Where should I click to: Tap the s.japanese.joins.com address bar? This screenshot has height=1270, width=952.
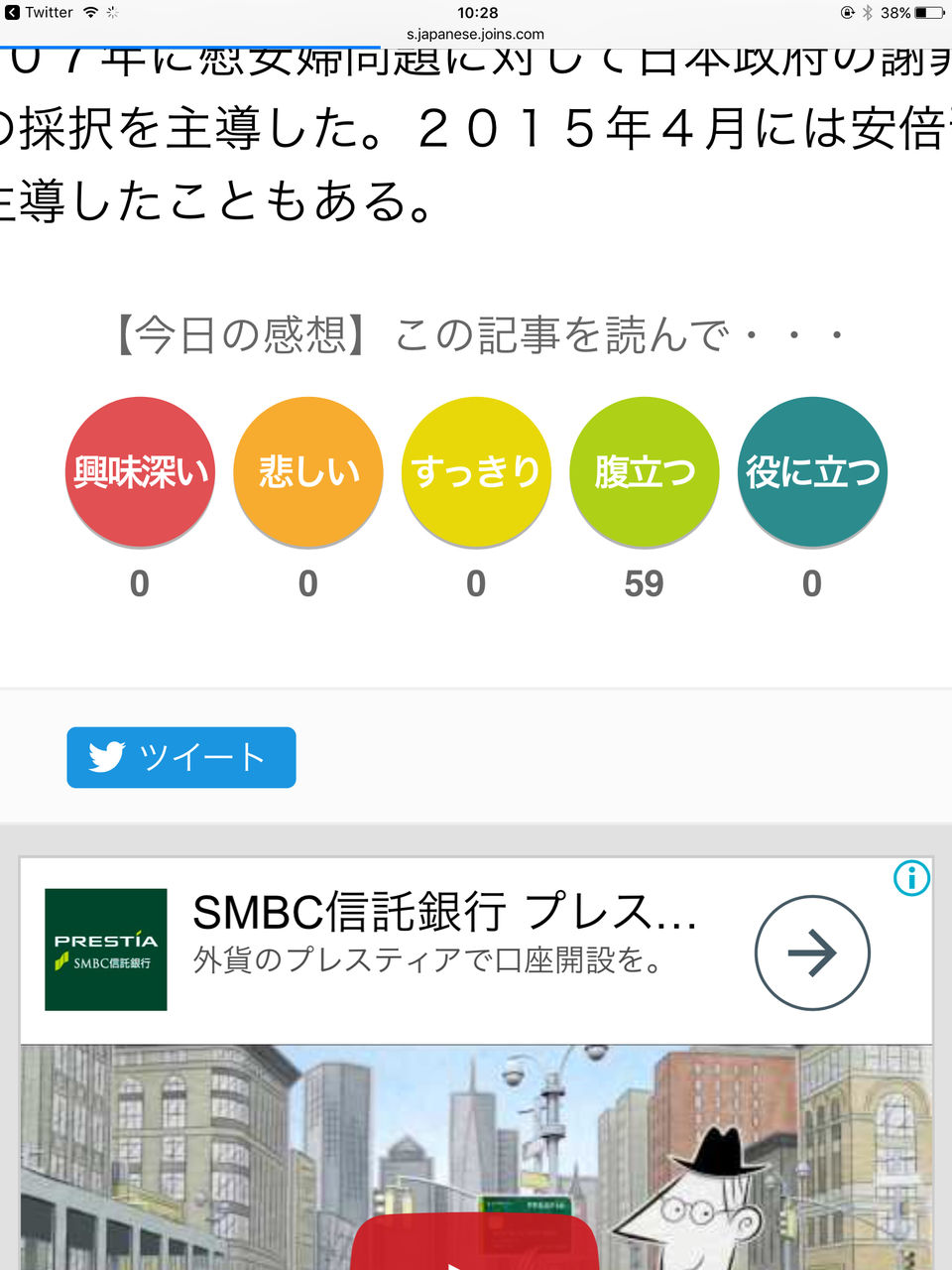click(x=476, y=34)
